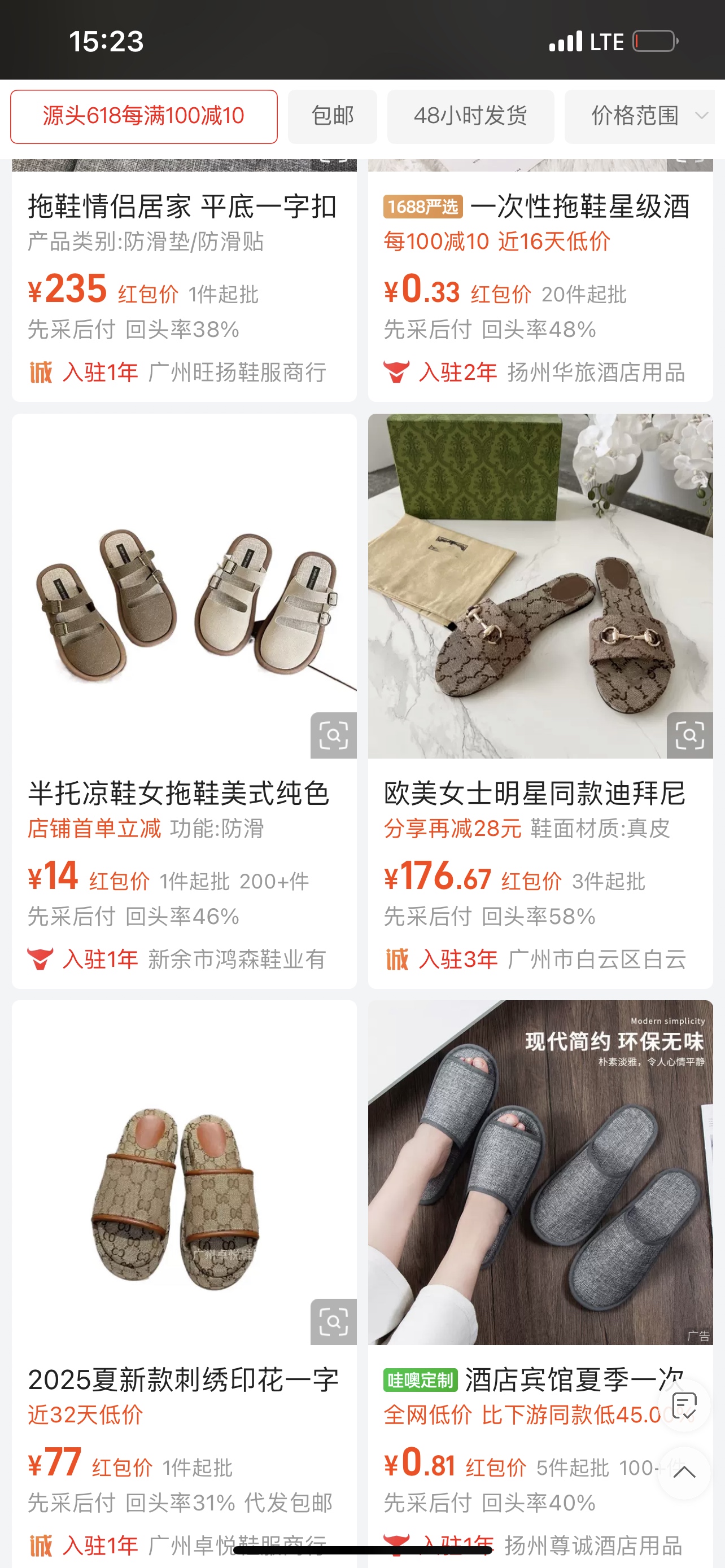
Task: Open the floating feedback icon
Action: pyautogui.click(x=684, y=1406)
